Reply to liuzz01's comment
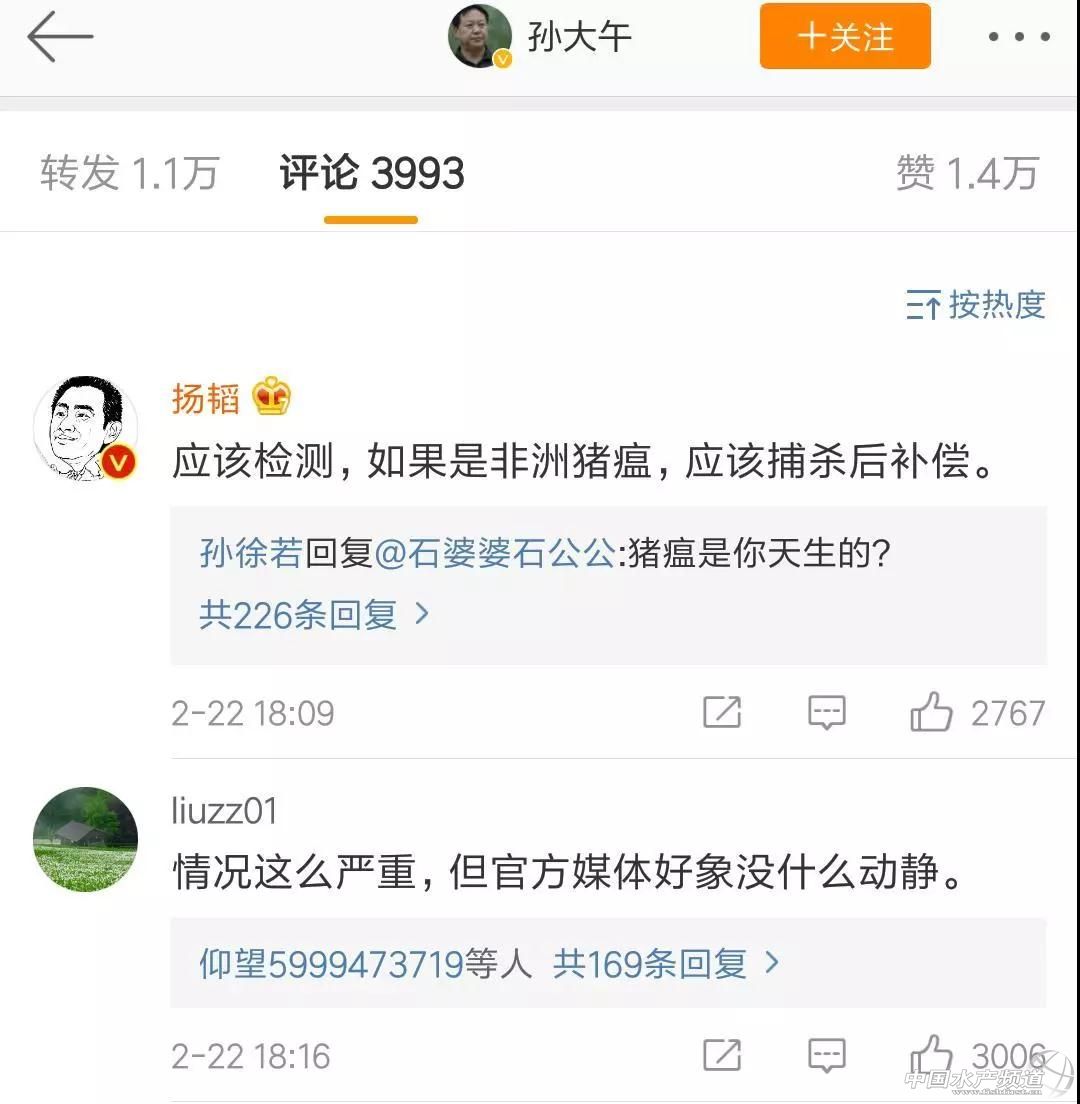 [827, 1055]
